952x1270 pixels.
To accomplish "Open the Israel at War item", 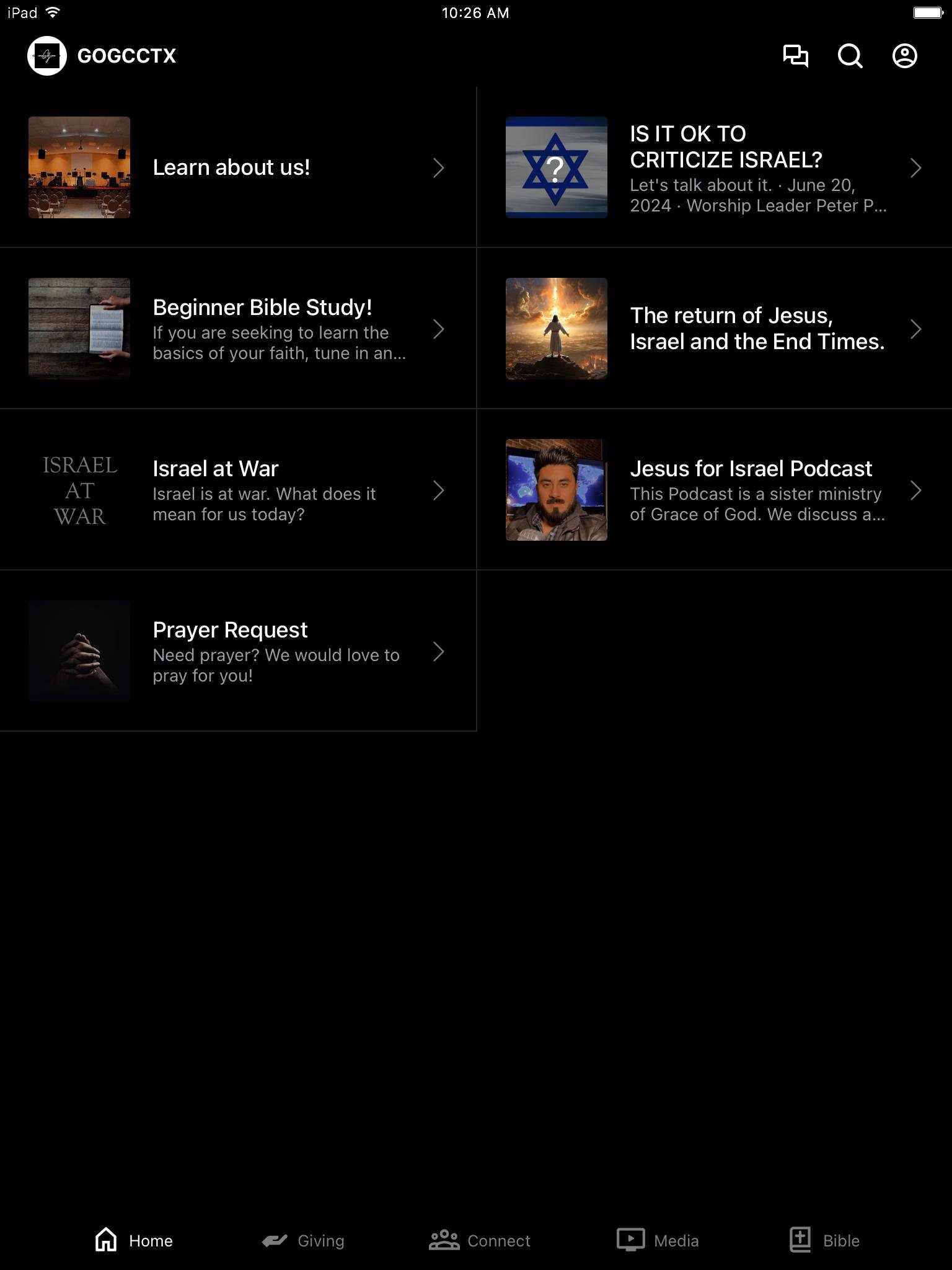I will [238, 490].
